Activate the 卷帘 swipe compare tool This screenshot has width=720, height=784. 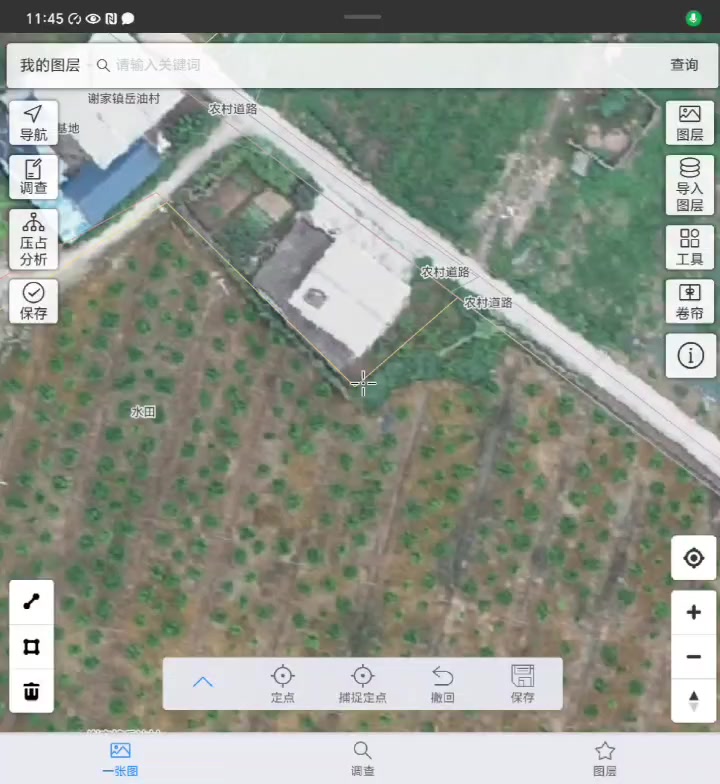pyautogui.click(x=690, y=301)
